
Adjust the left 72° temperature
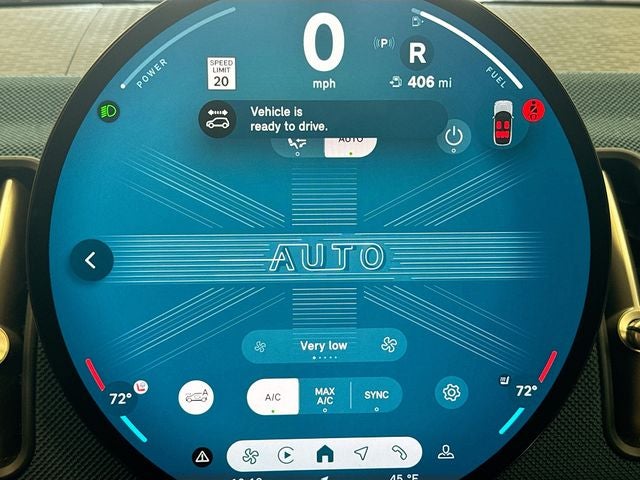coord(120,397)
